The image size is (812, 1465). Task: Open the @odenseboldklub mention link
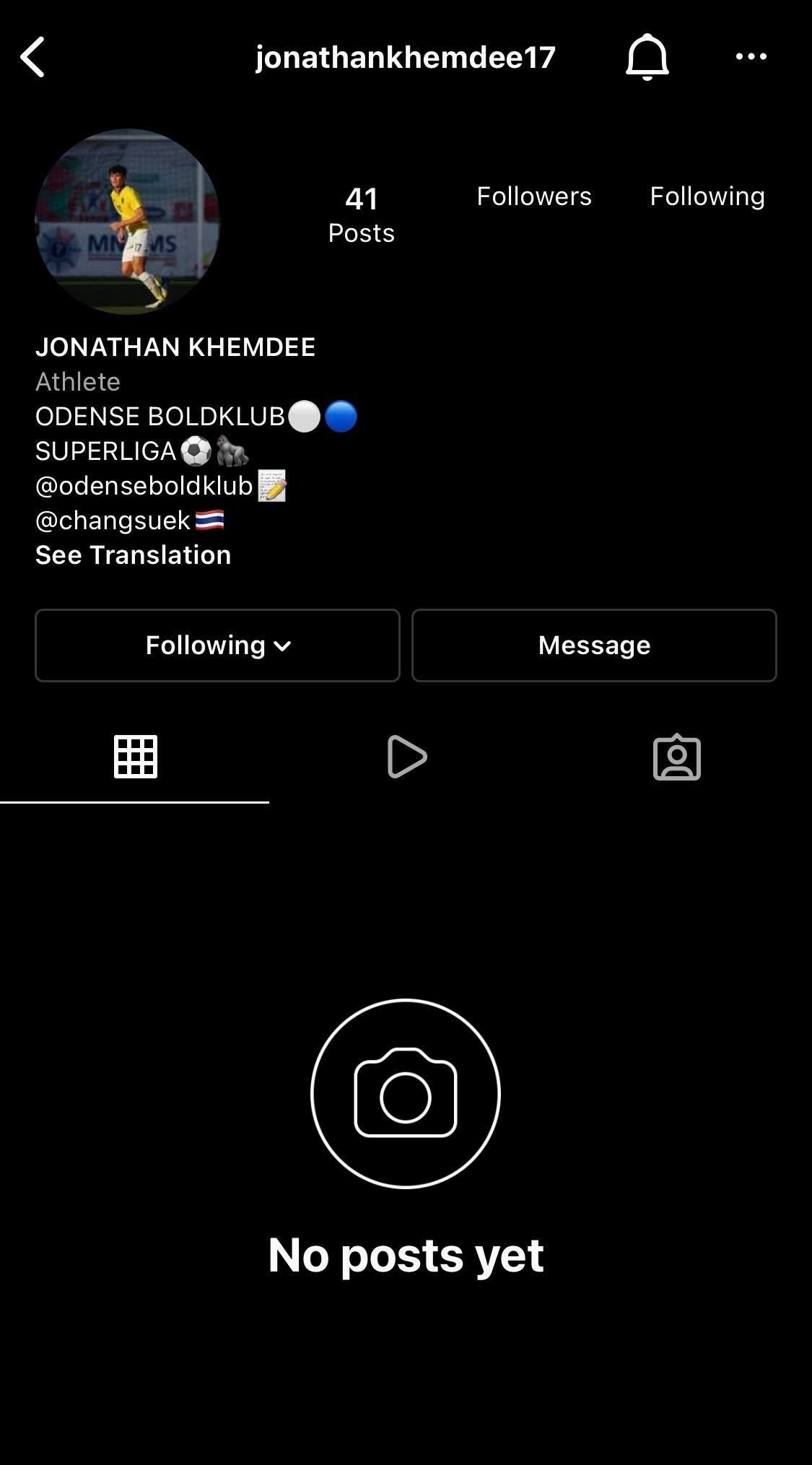coord(144,486)
